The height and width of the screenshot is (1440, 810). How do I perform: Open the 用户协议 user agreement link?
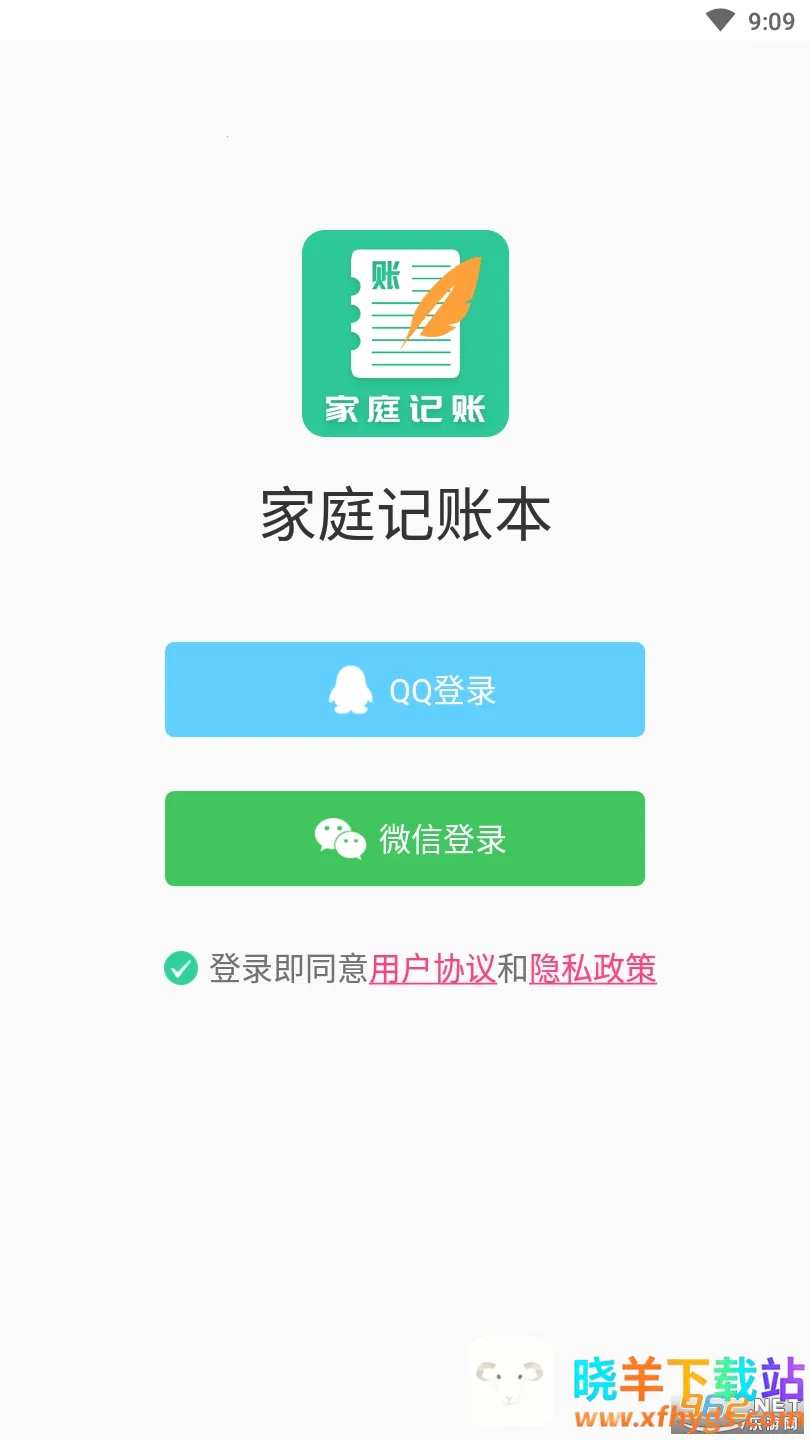[x=433, y=968]
